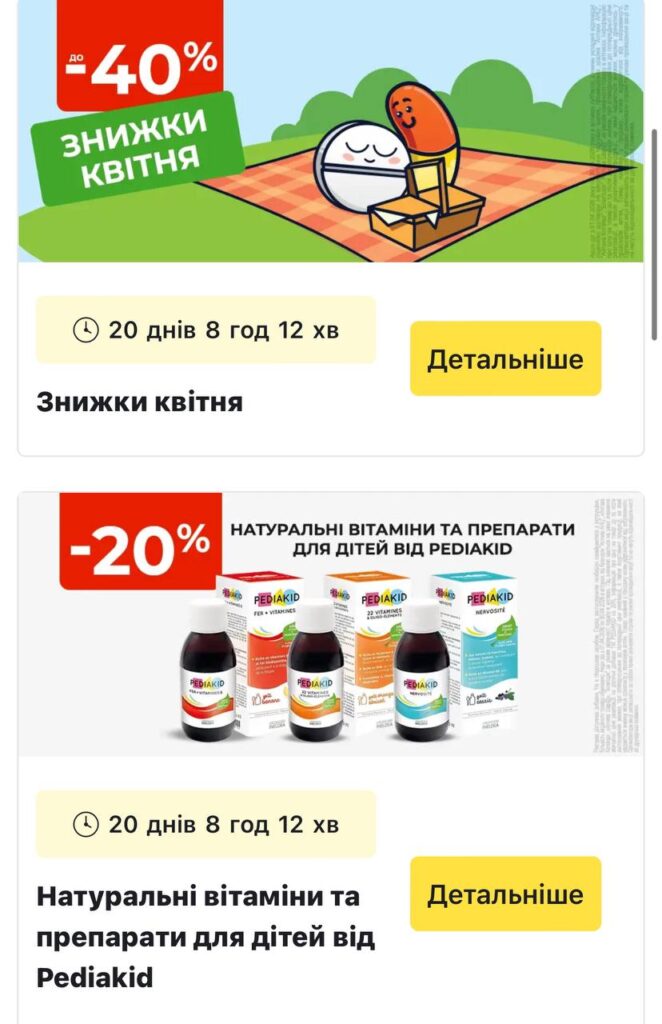Tap Детальніше on the Pediakid vitamins offer
The image size is (662, 1024).
[505, 893]
